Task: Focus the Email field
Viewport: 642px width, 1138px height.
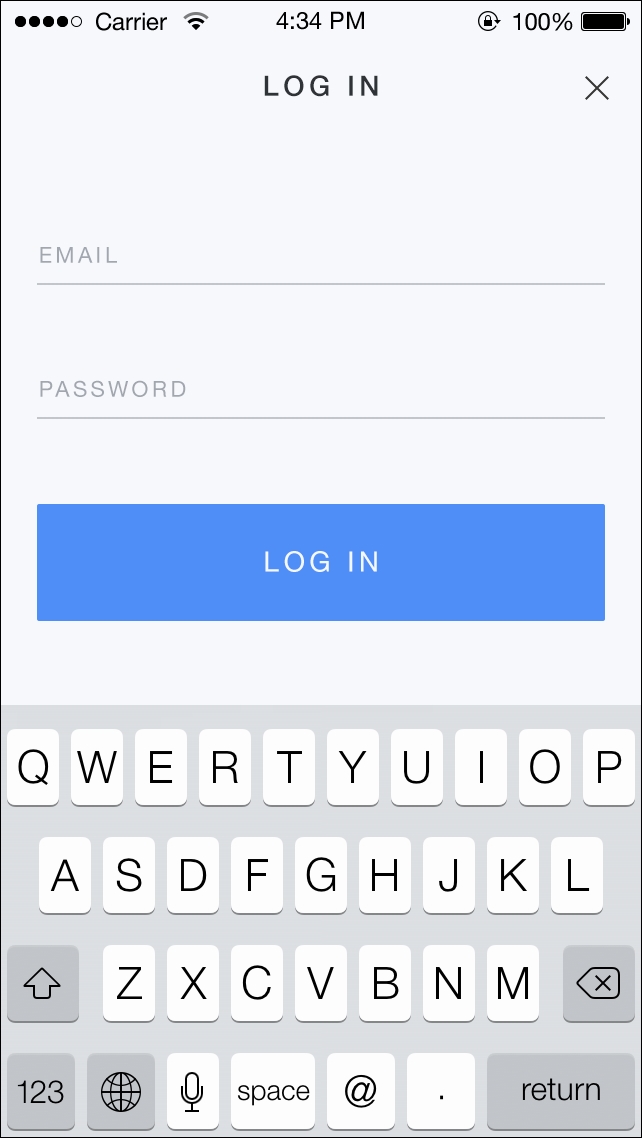Action: (321, 256)
